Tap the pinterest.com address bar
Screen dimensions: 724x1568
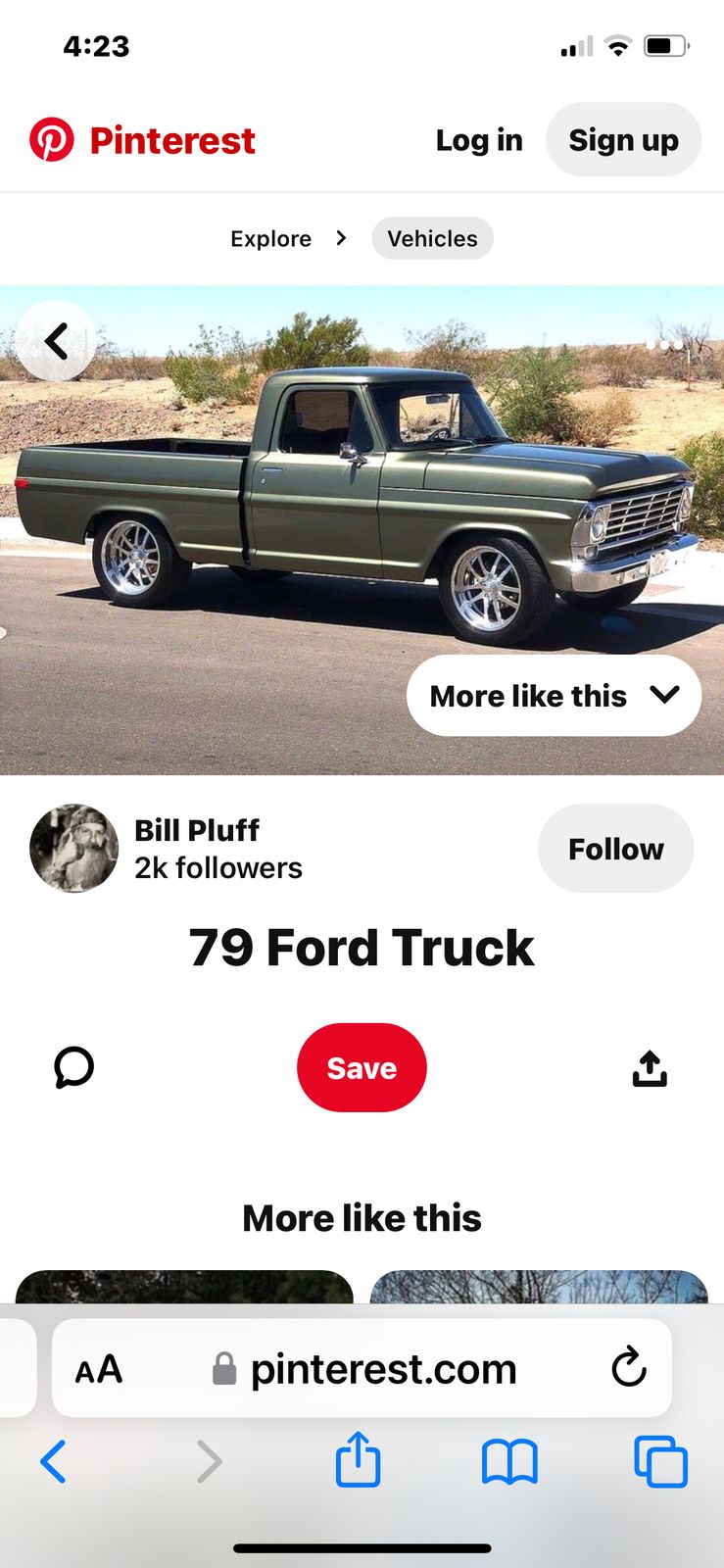(x=382, y=1369)
